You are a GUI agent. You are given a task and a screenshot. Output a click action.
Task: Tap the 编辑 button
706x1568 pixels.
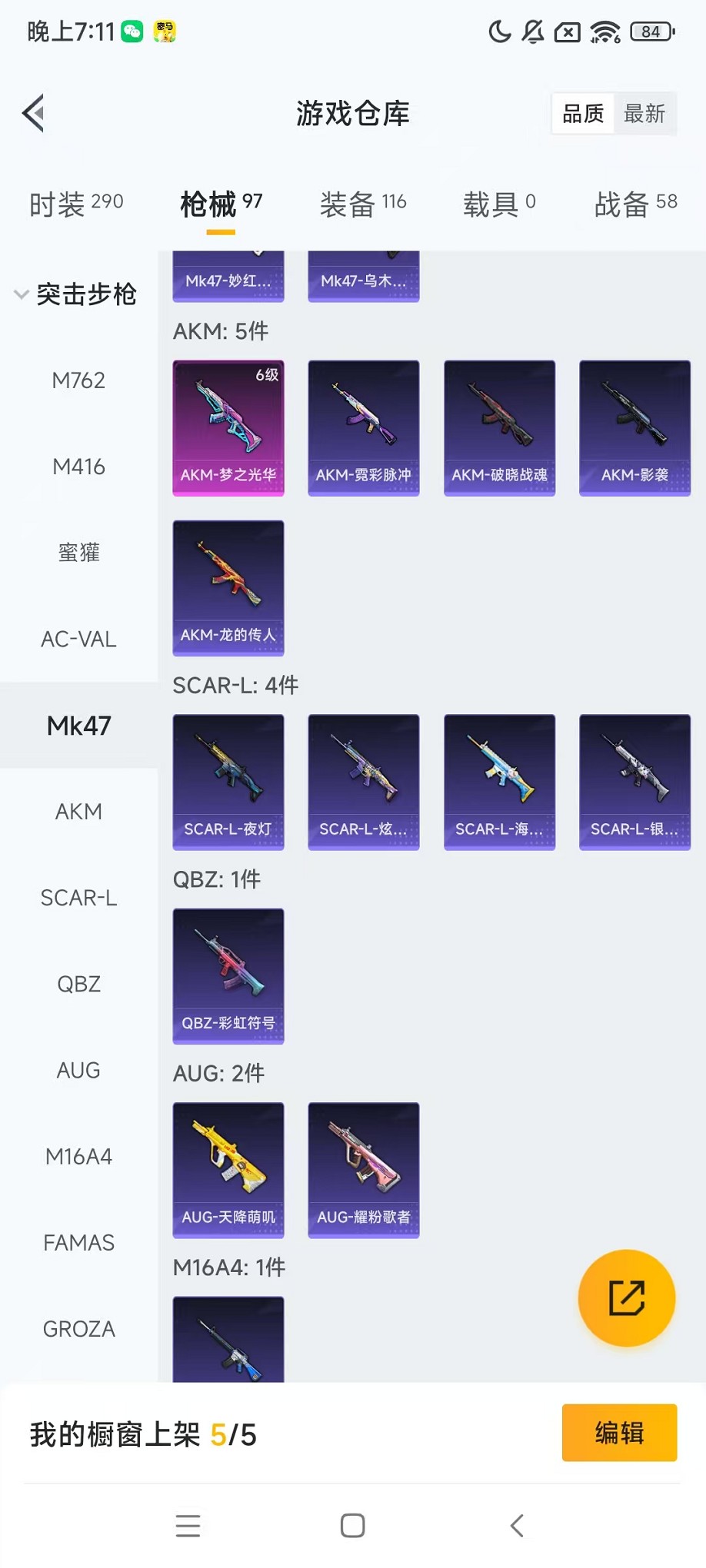619,1433
